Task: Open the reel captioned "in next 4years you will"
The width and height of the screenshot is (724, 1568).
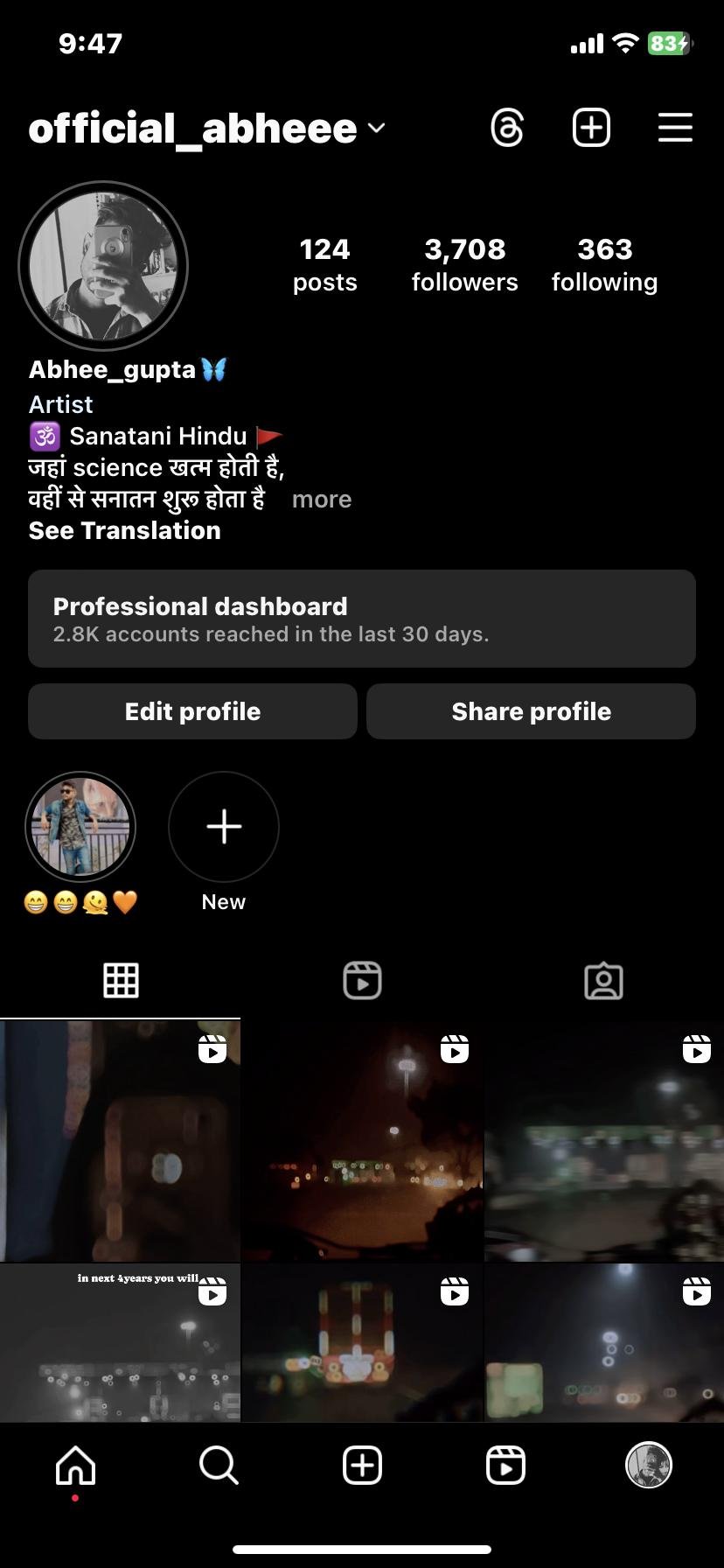Action: [x=120, y=1342]
